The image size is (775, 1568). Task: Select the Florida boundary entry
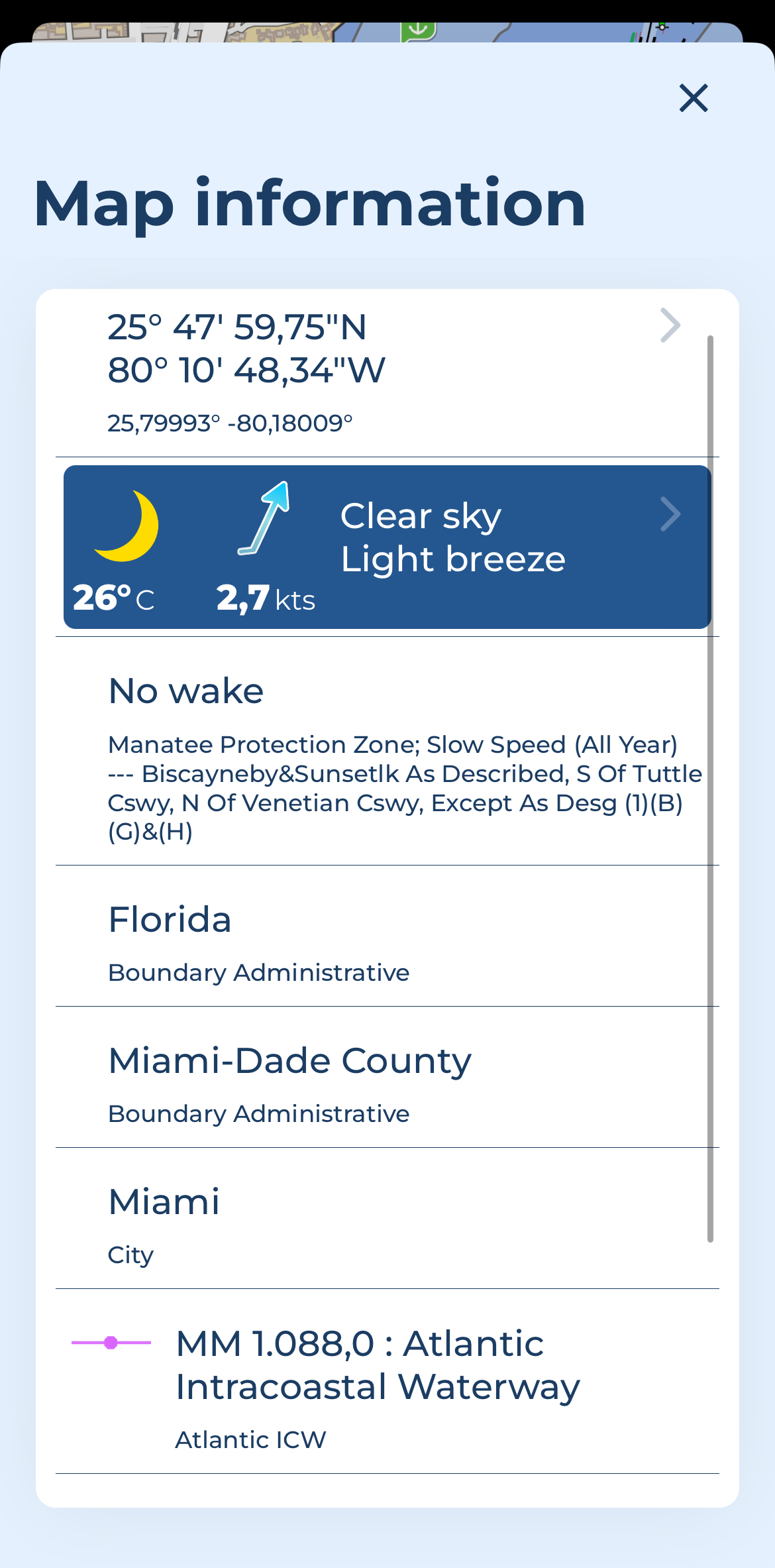click(387, 936)
